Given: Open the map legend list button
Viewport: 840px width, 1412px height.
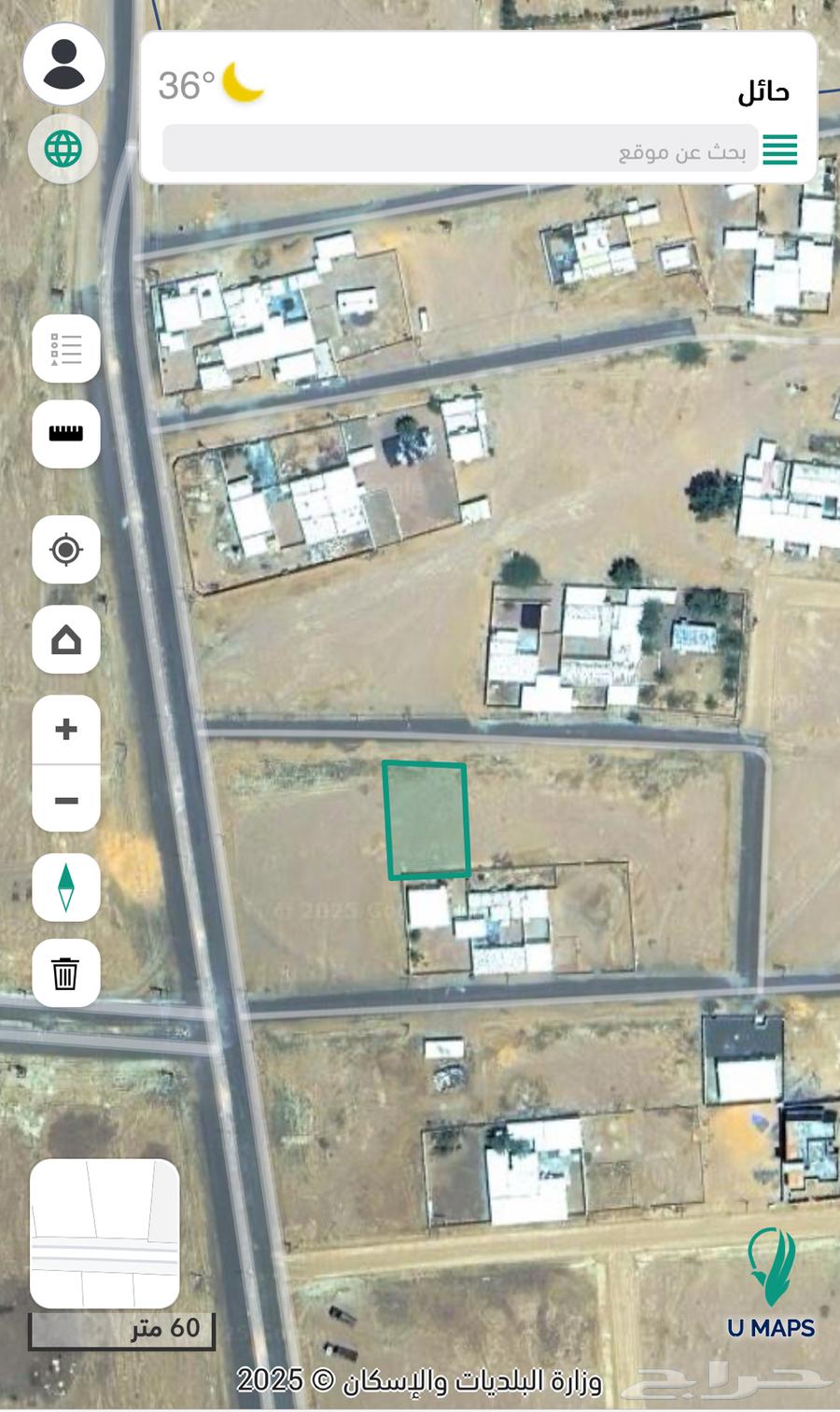Looking at the screenshot, I should 66,349.
